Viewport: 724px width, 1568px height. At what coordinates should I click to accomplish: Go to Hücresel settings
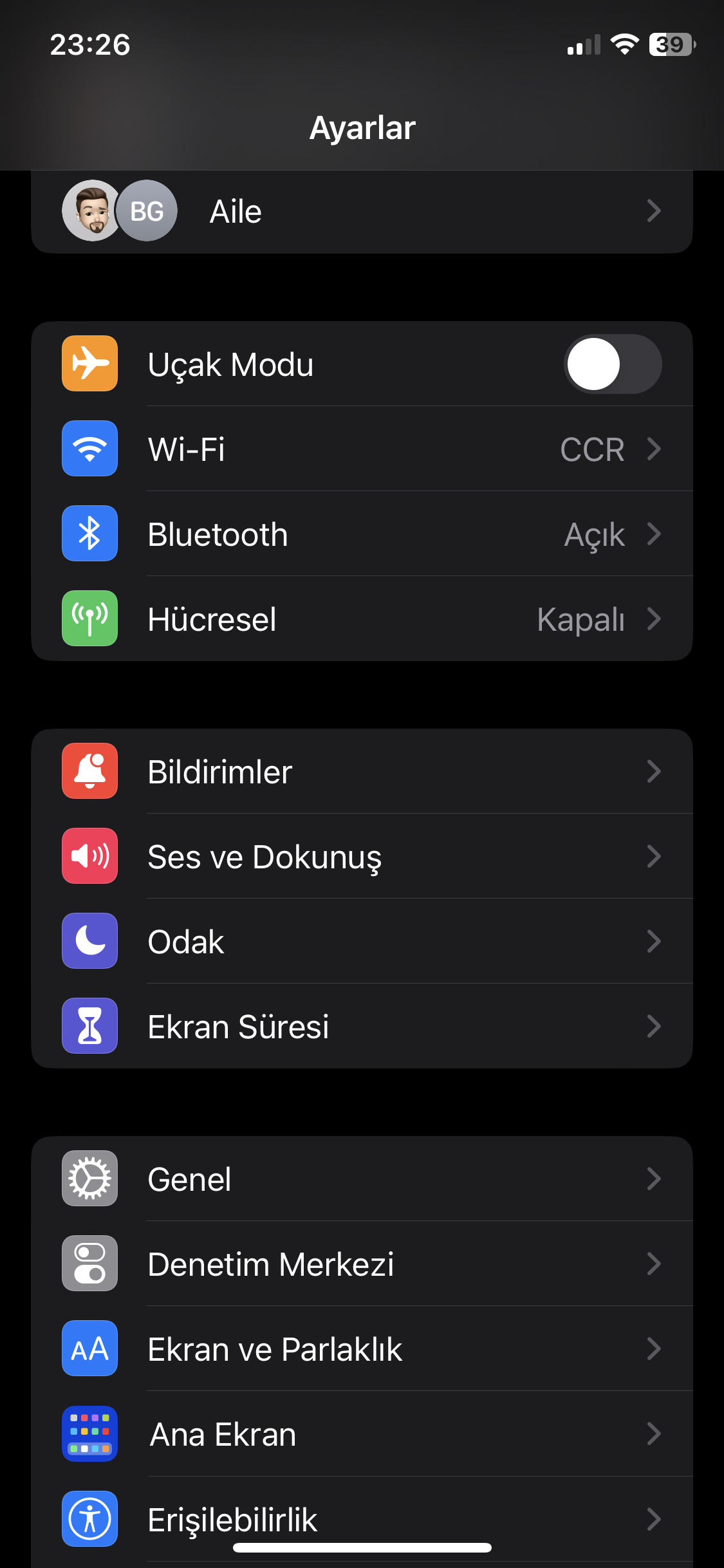click(362, 619)
